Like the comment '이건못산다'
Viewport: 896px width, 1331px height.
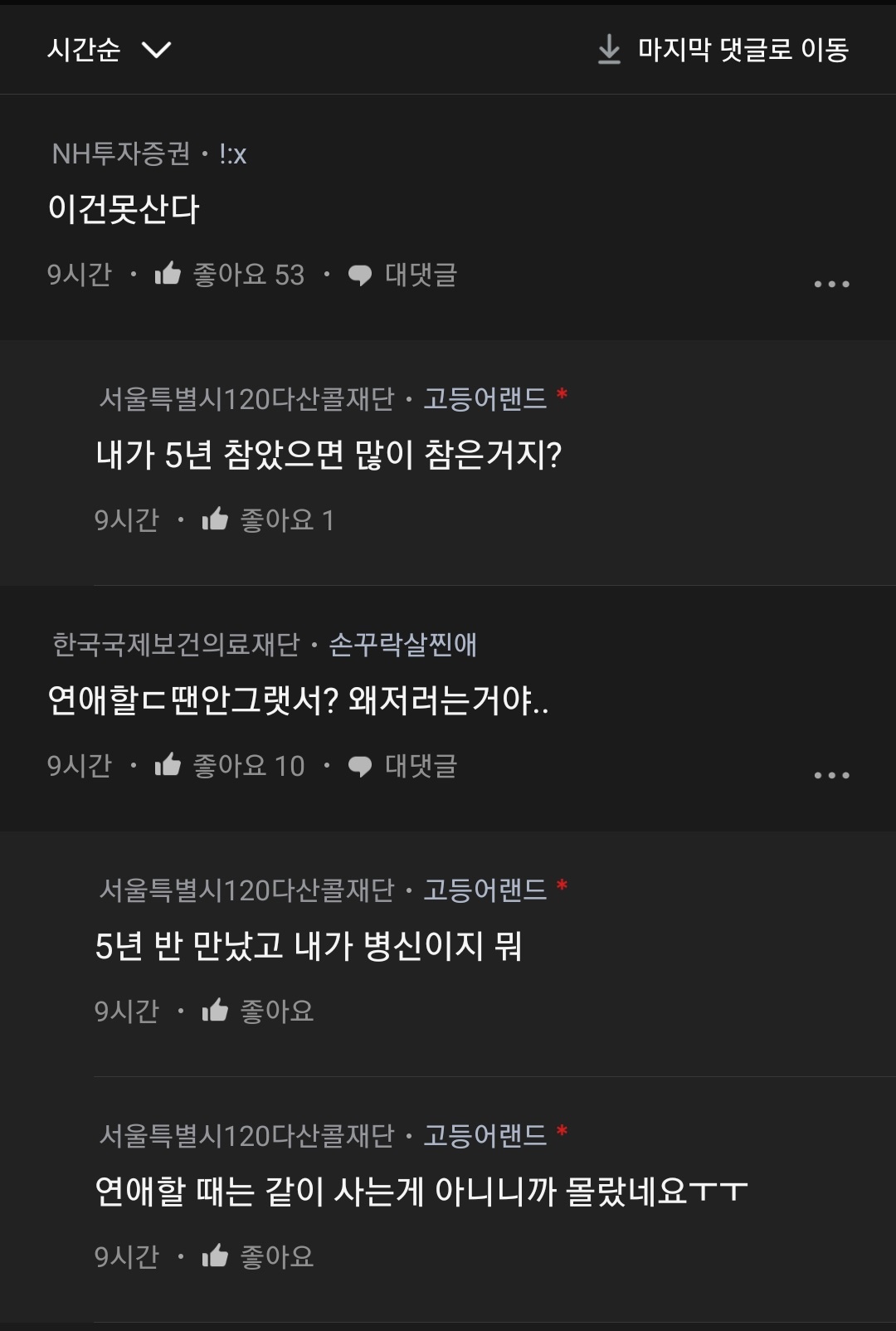(230, 275)
